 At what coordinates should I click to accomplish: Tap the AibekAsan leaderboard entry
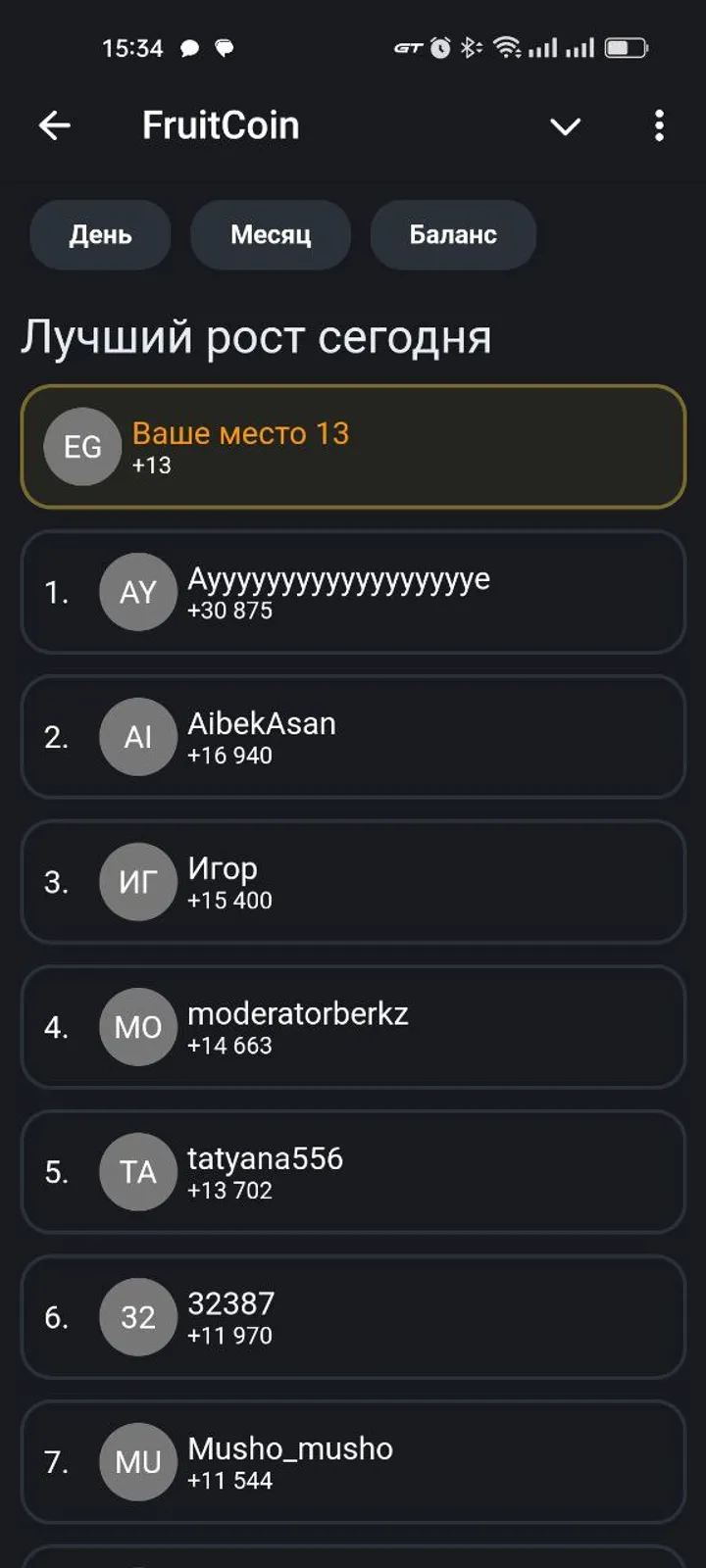[353, 737]
